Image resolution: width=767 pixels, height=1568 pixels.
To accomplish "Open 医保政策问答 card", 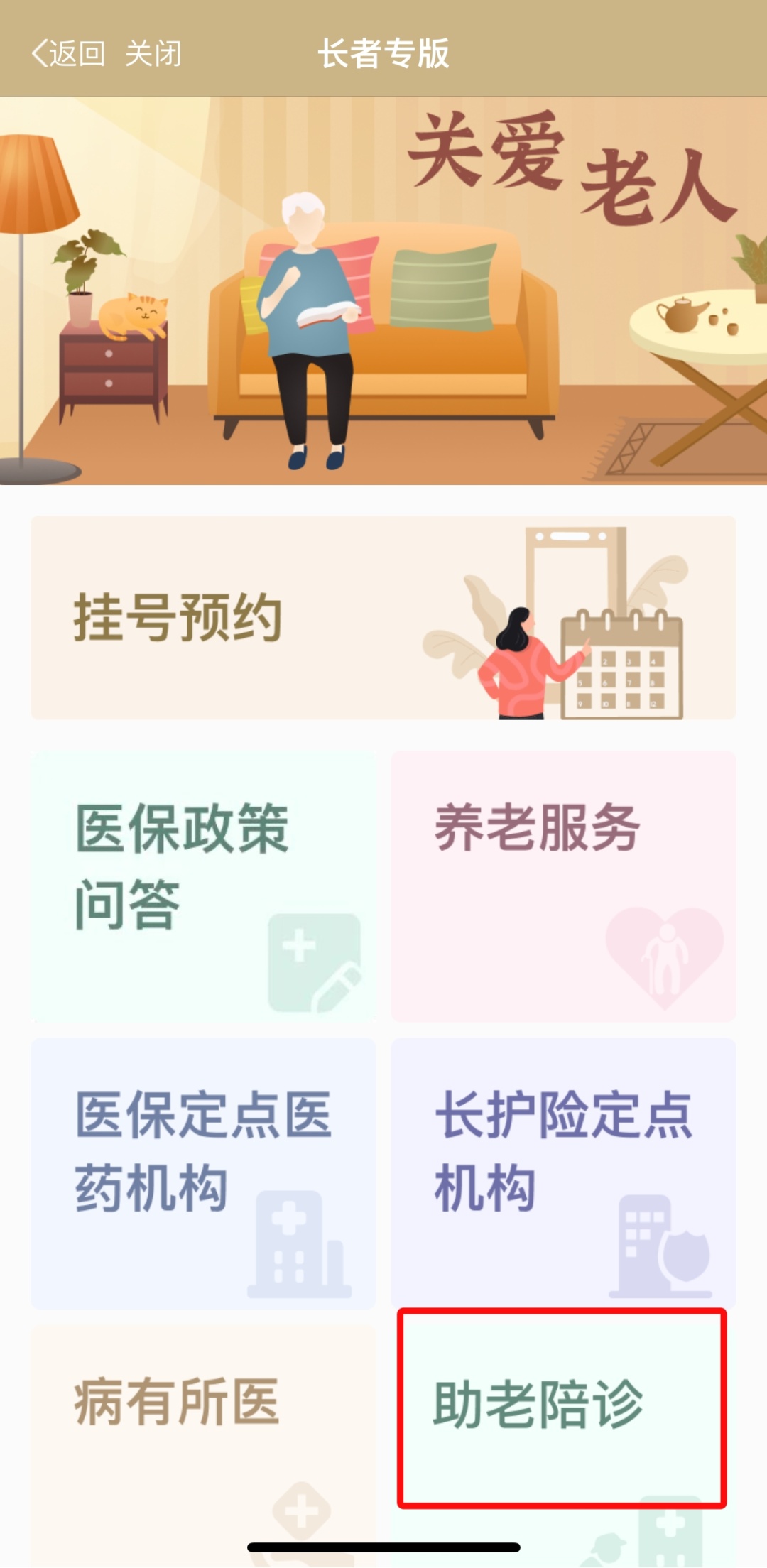I will tap(203, 886).
